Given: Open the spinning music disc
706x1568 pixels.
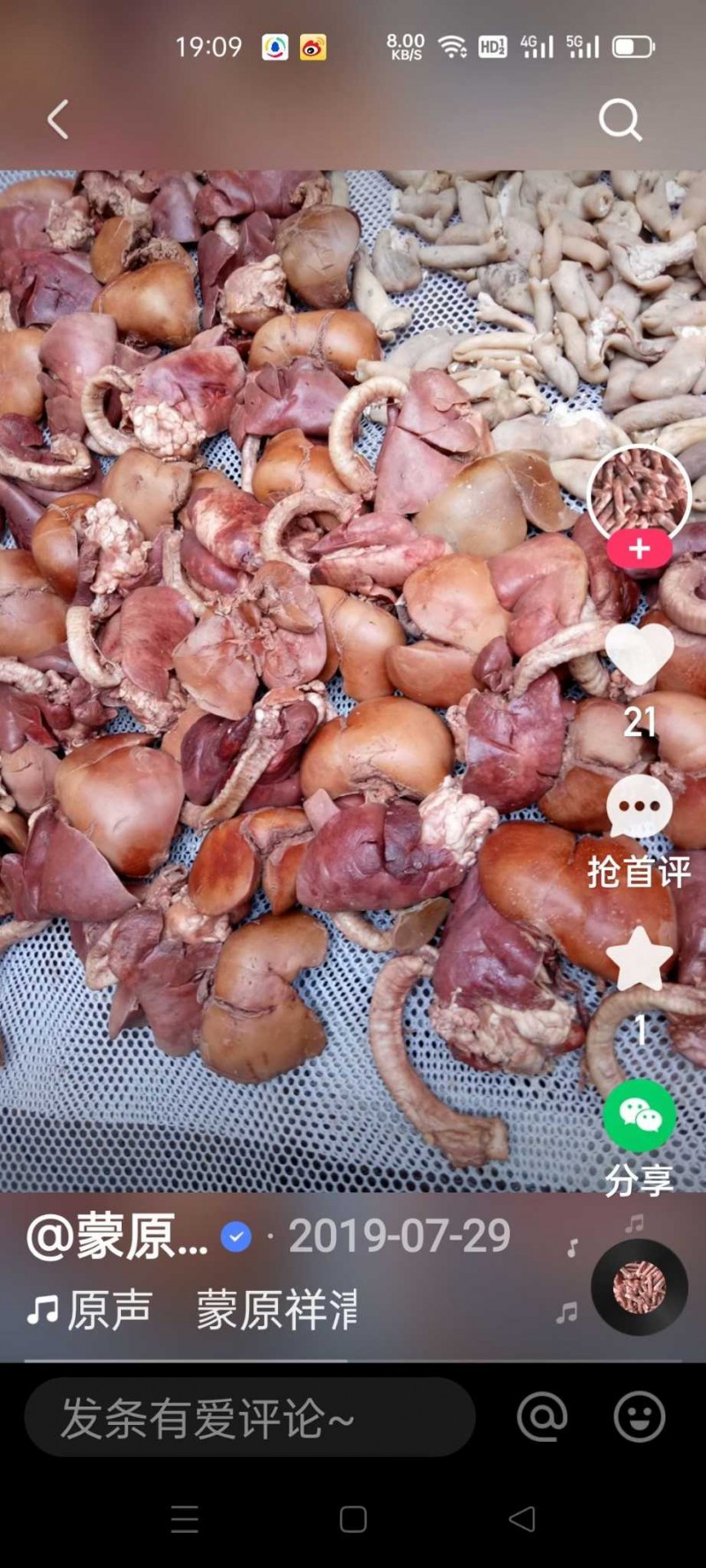Looking at the screenshot, I should pos(639,1287).
